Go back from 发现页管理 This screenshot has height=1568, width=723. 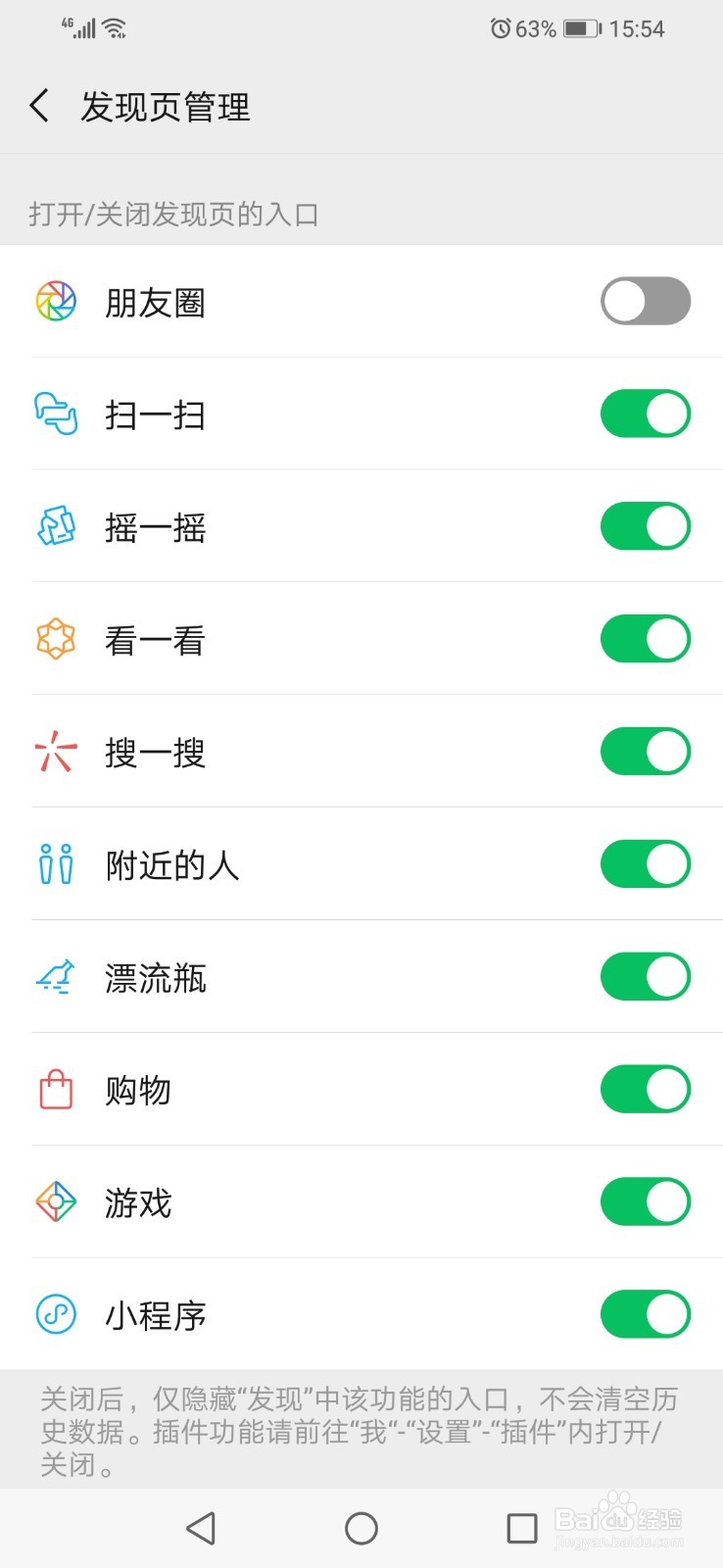coord(39,105)
